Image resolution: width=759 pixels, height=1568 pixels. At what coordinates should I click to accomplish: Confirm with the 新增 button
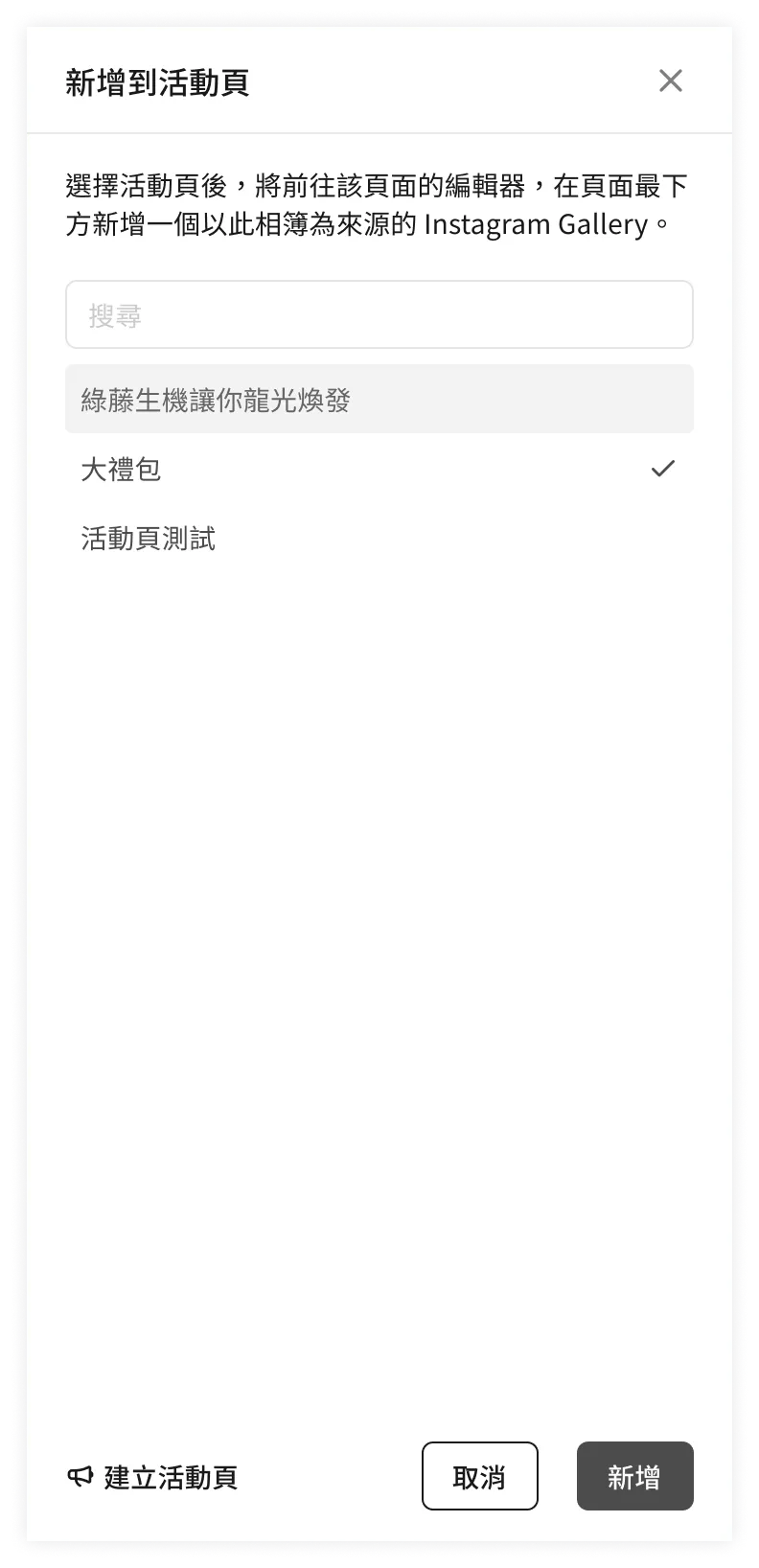pos(634,1477)
